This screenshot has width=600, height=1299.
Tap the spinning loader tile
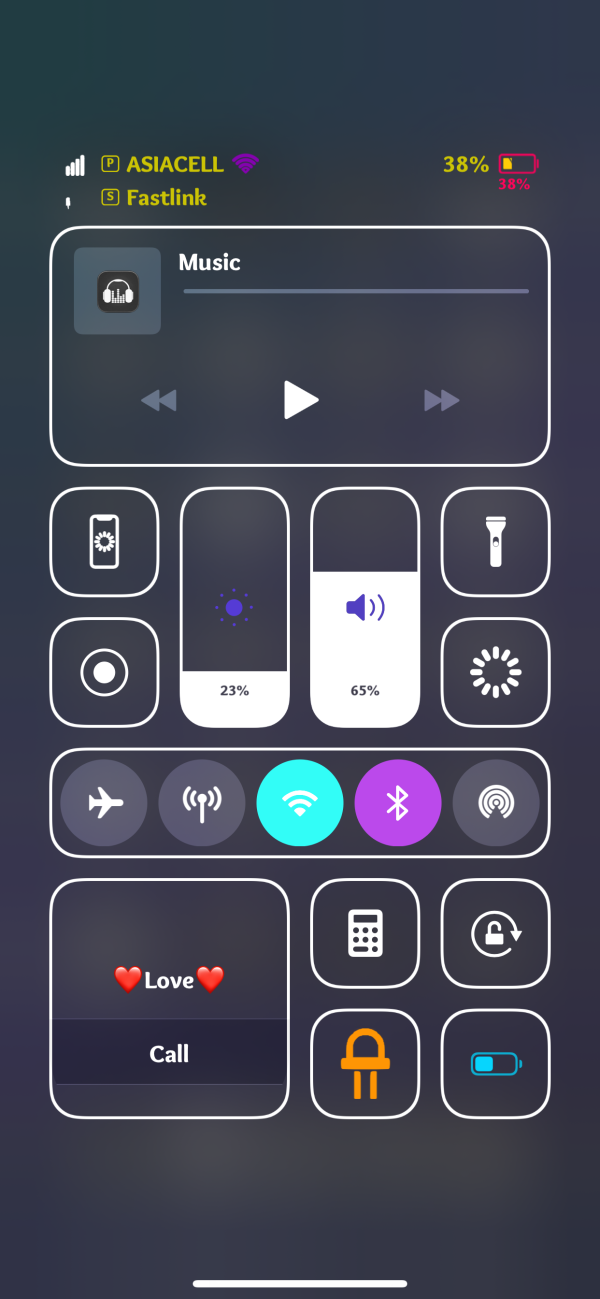(x=496, y=672)
